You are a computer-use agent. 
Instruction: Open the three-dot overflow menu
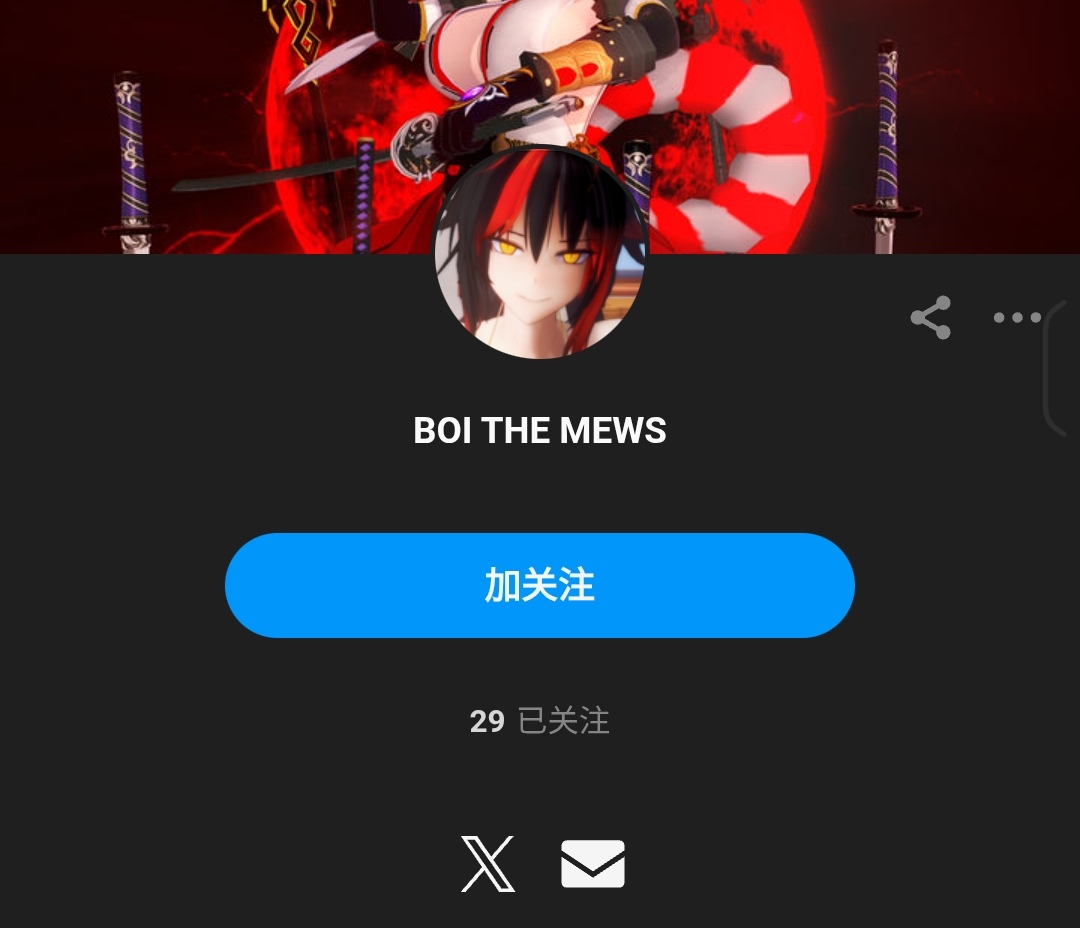coord(1017,318)
